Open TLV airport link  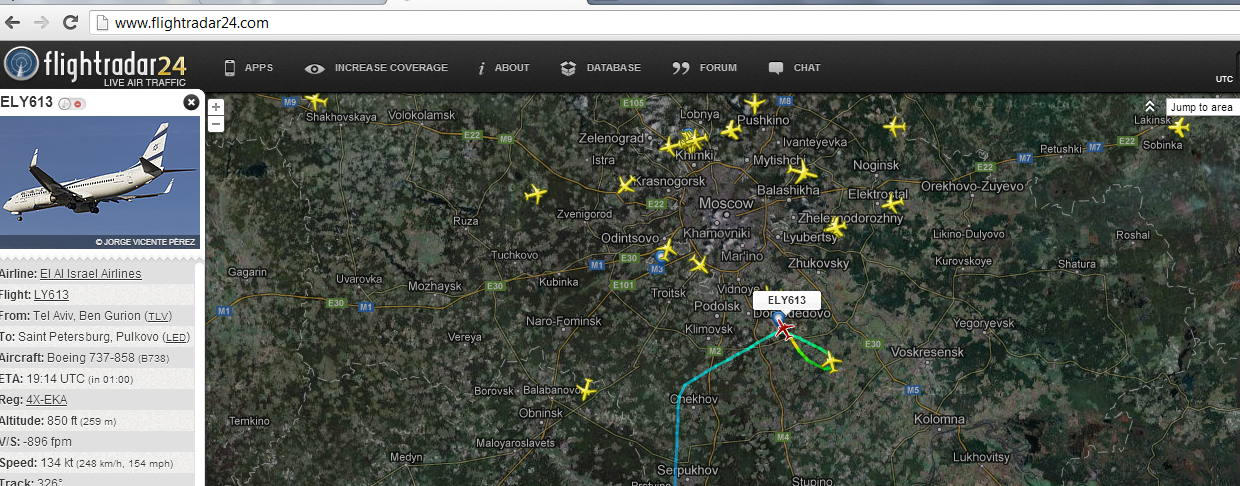159,316
